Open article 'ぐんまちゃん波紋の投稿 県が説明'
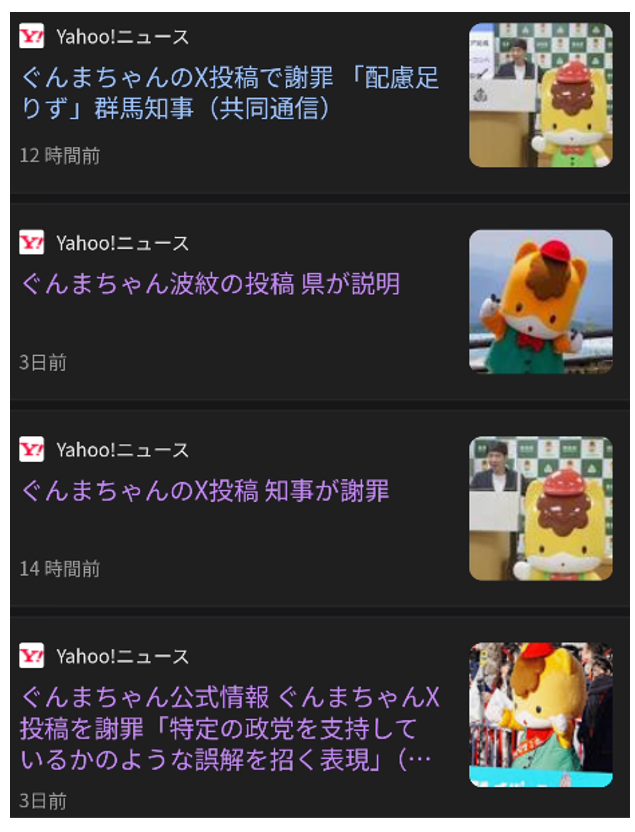 [210, 284]
